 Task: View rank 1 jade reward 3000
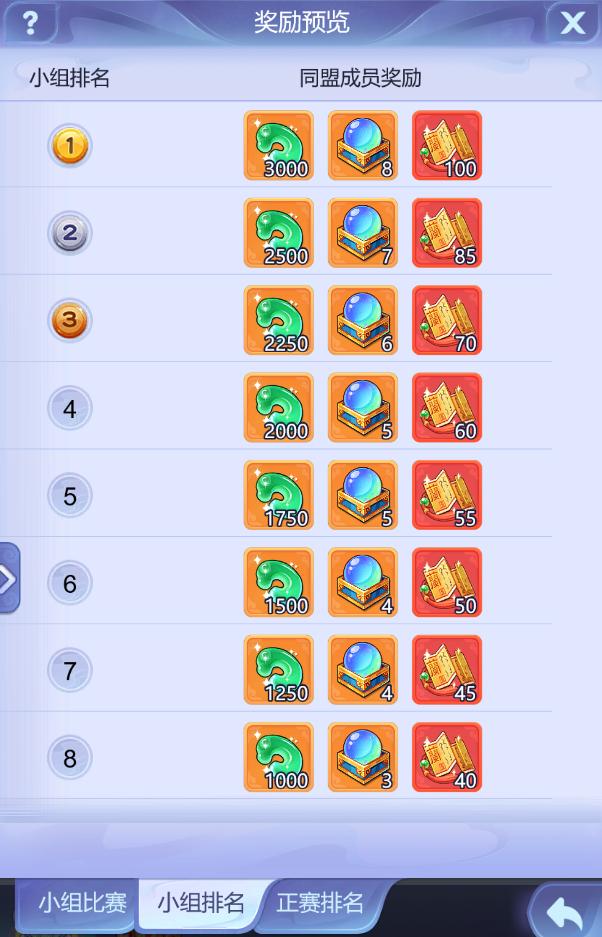coord(279,146)
